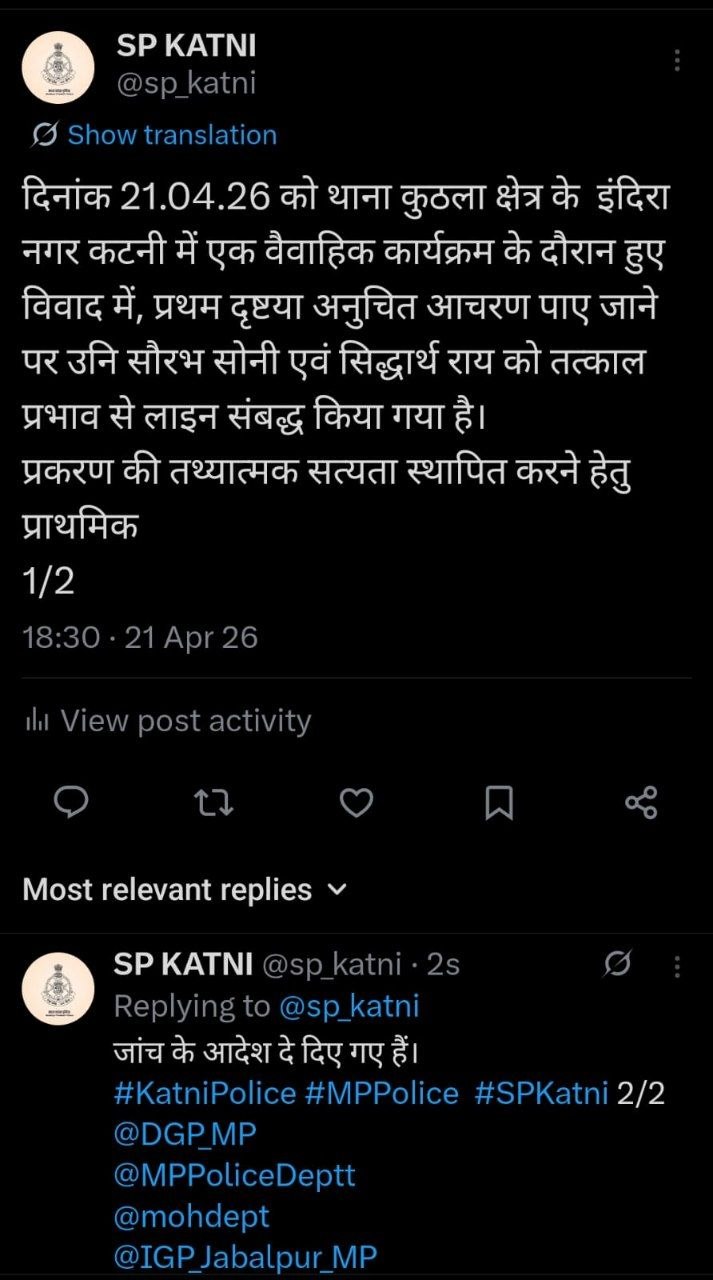This screenshot has width=713, height=1280.
Task: Repost the main post
Action: point(213,802)
